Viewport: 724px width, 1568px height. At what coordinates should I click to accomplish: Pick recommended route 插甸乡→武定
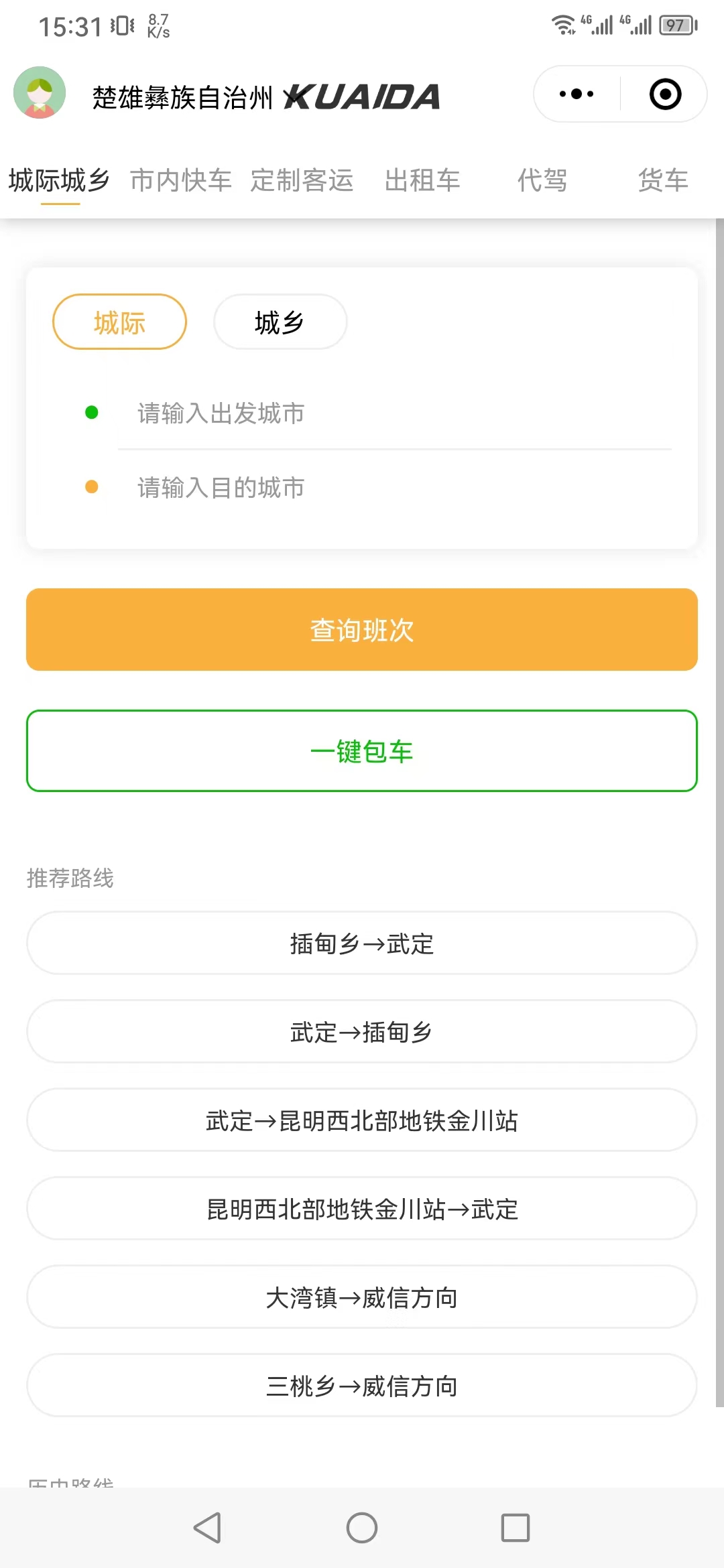tap(362, 943)
